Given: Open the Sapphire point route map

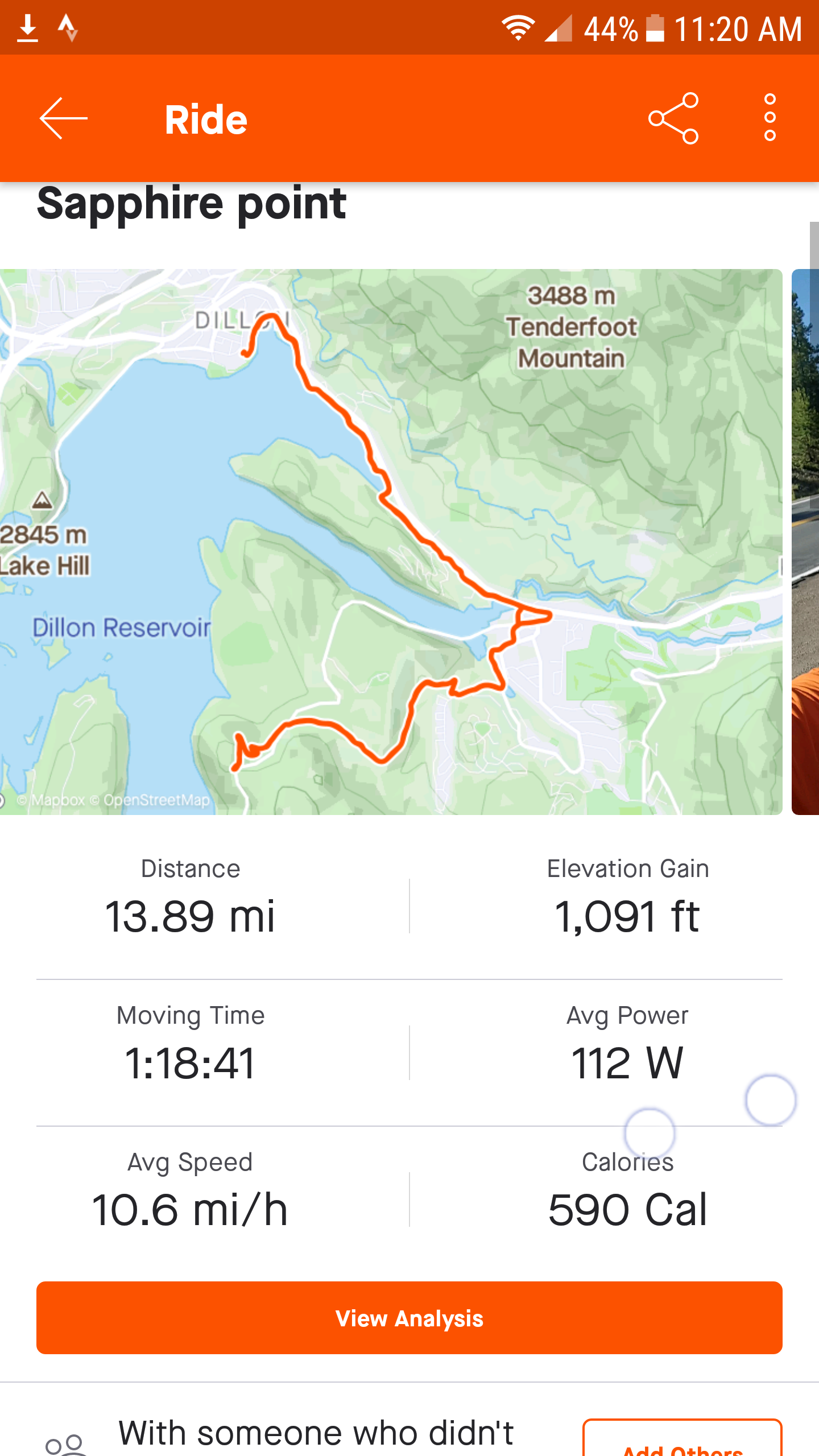Looking at the screenshot, I should click(391, 541).
